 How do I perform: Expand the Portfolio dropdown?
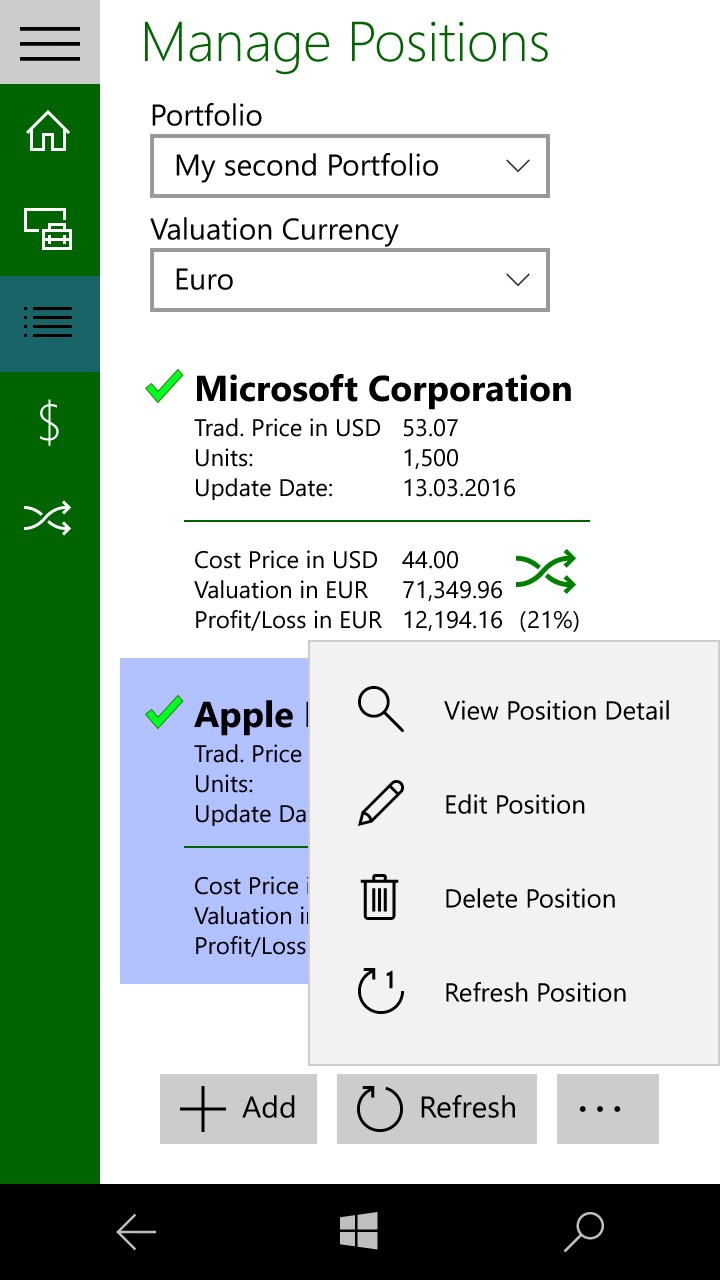349,166
